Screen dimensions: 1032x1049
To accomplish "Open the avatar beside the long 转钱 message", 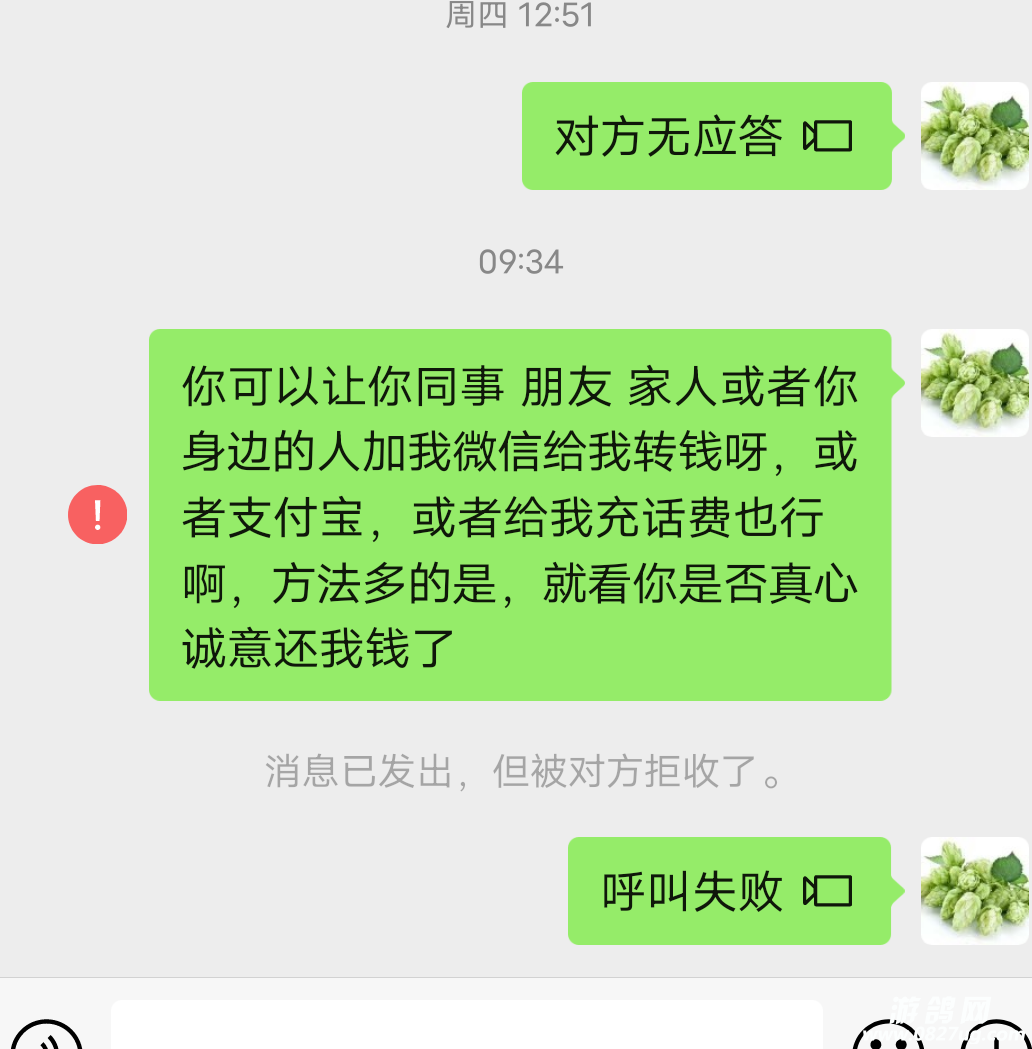I will pyautogui.click(x=974, y=383).
